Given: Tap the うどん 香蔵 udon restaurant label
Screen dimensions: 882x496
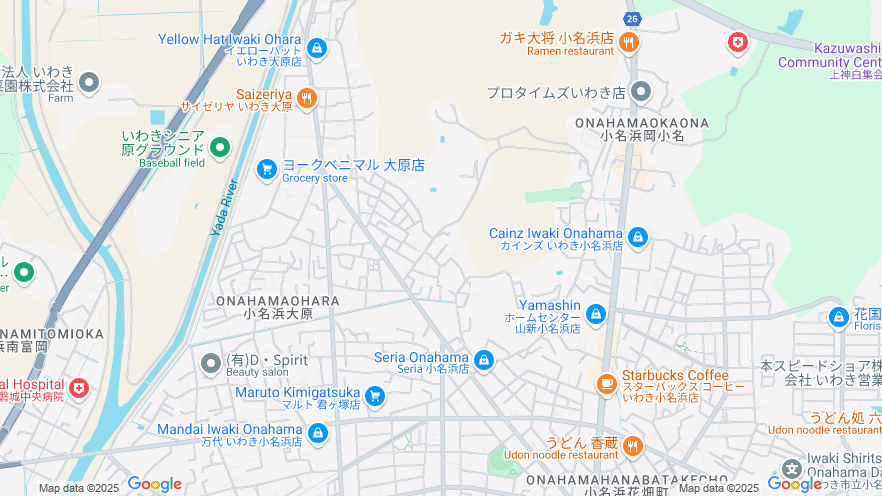Looking at the screenshot, I should coord(582,442).
